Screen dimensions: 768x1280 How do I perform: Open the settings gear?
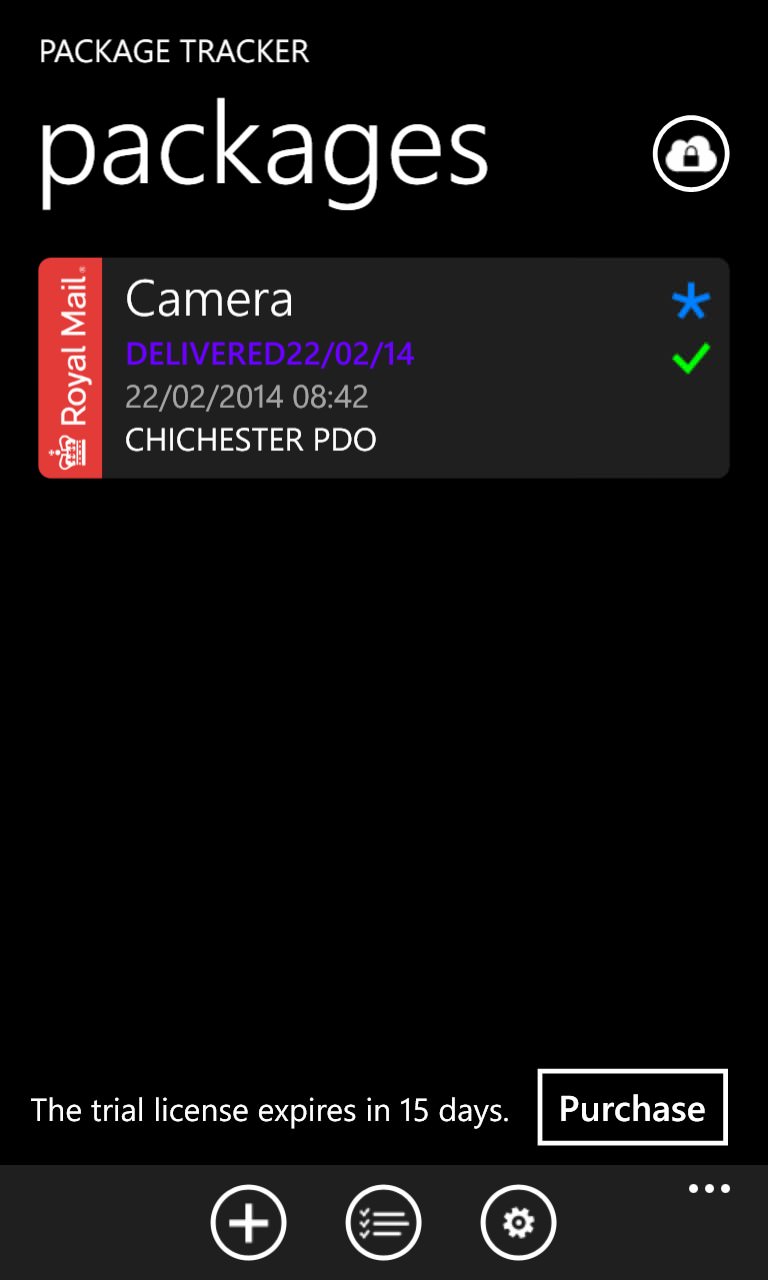pos(518,1222)
